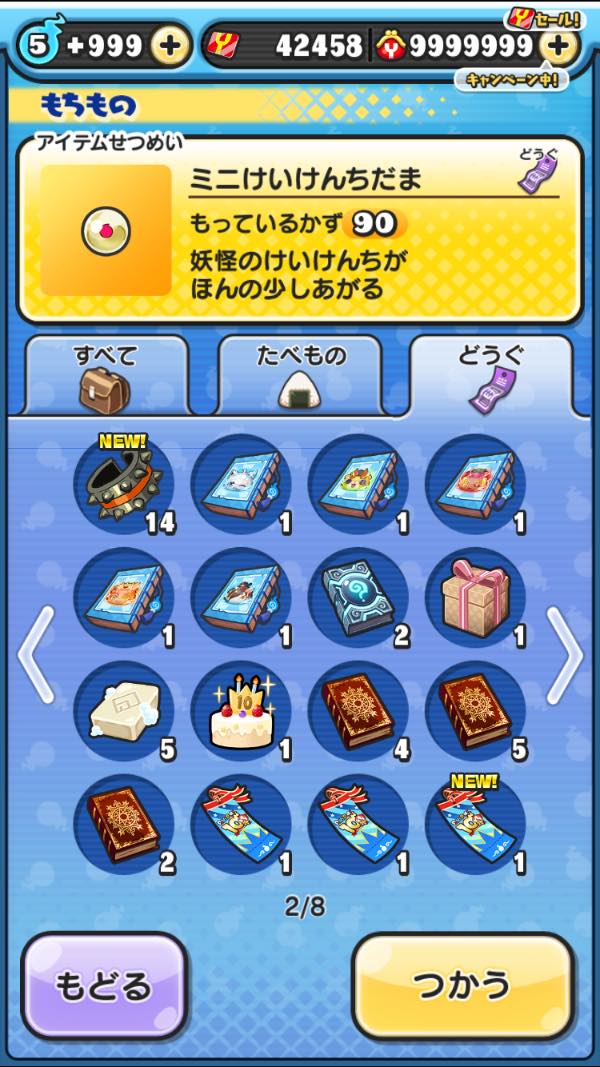
Task: Use the selected item with つかう
Action: click(x=463, y=986)
